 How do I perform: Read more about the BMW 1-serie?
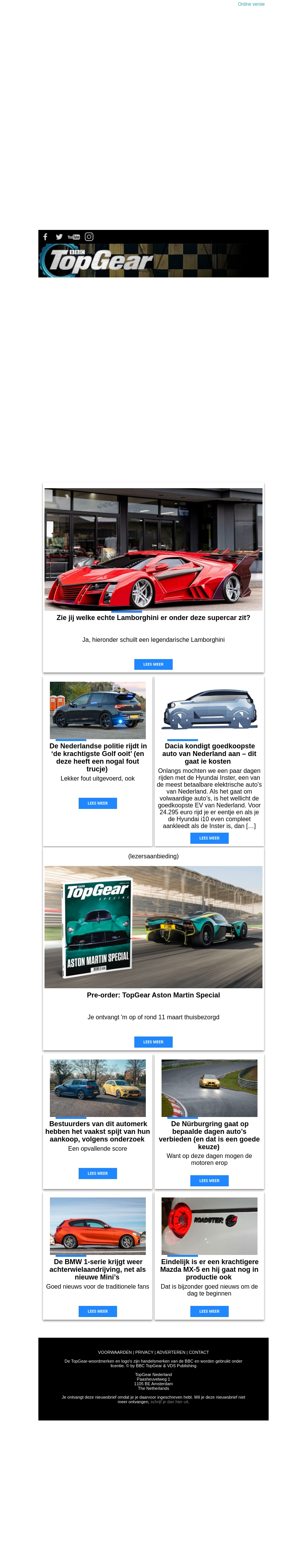[x=97, y=1311]
